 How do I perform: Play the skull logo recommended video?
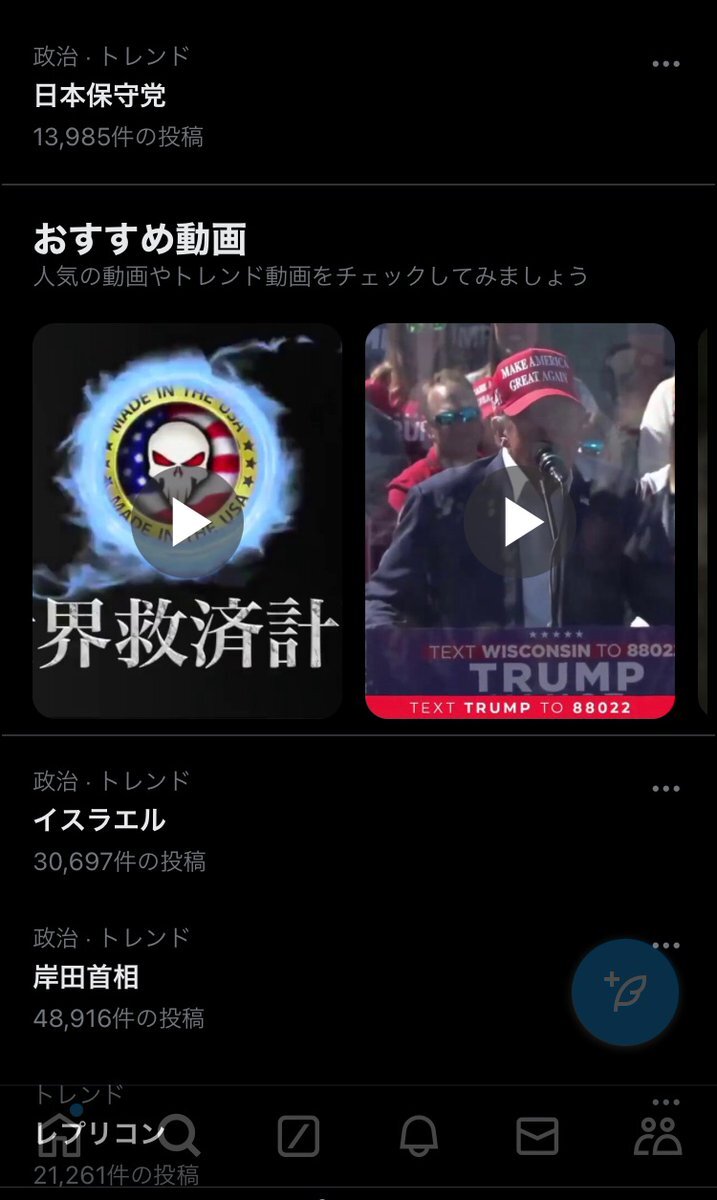188,521
